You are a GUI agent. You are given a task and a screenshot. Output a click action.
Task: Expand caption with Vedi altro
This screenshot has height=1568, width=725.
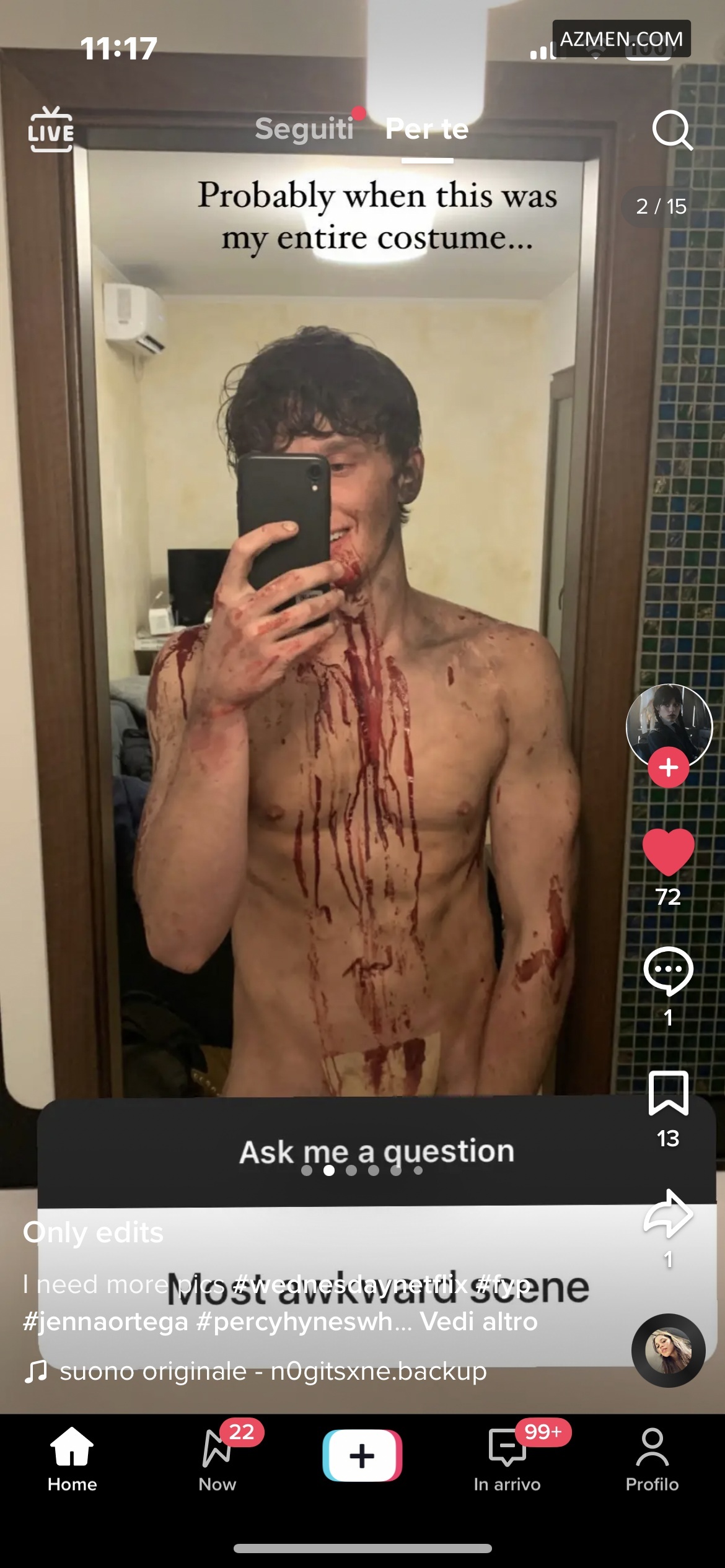click(x=478, y=1321)
